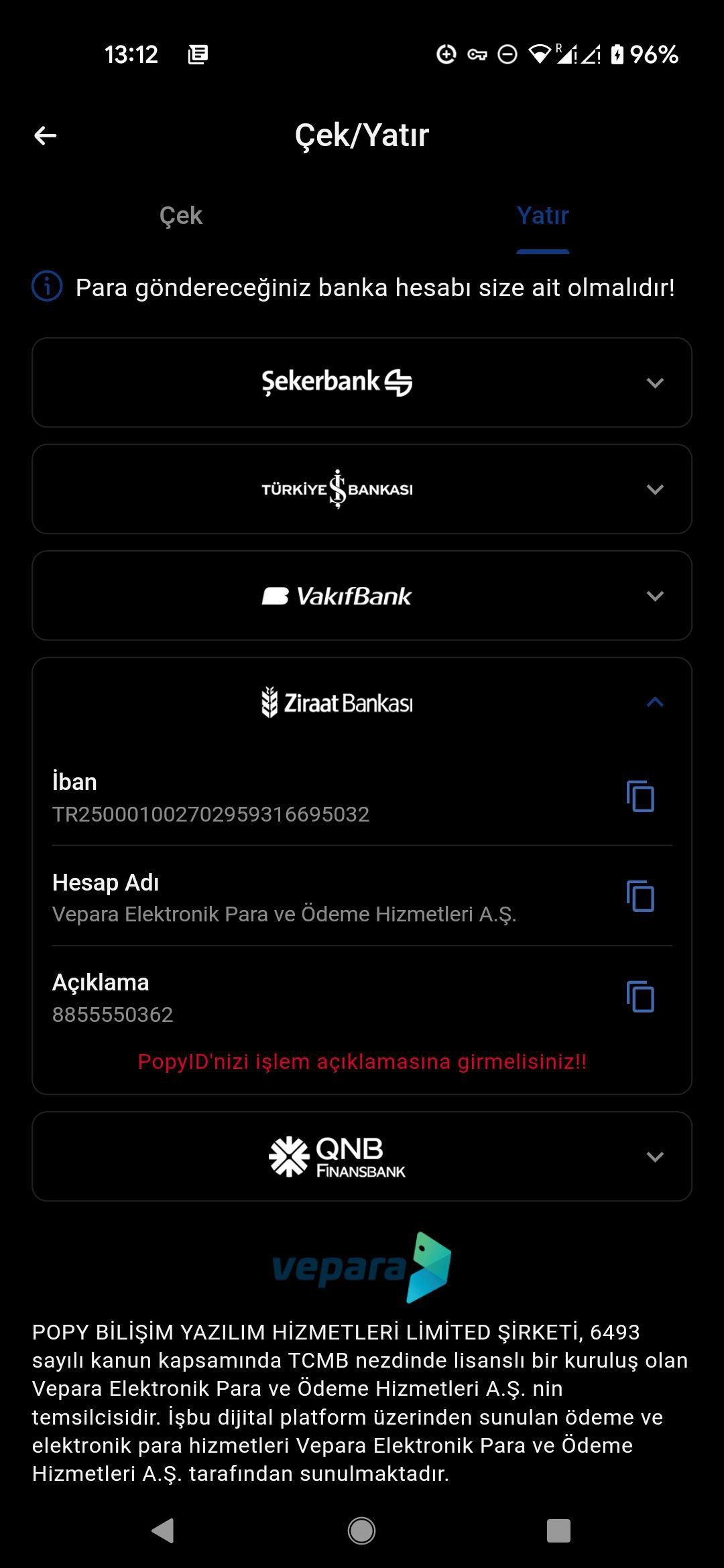Go back using the top arrow
The image size is (724, 1568).
point(46,136)
